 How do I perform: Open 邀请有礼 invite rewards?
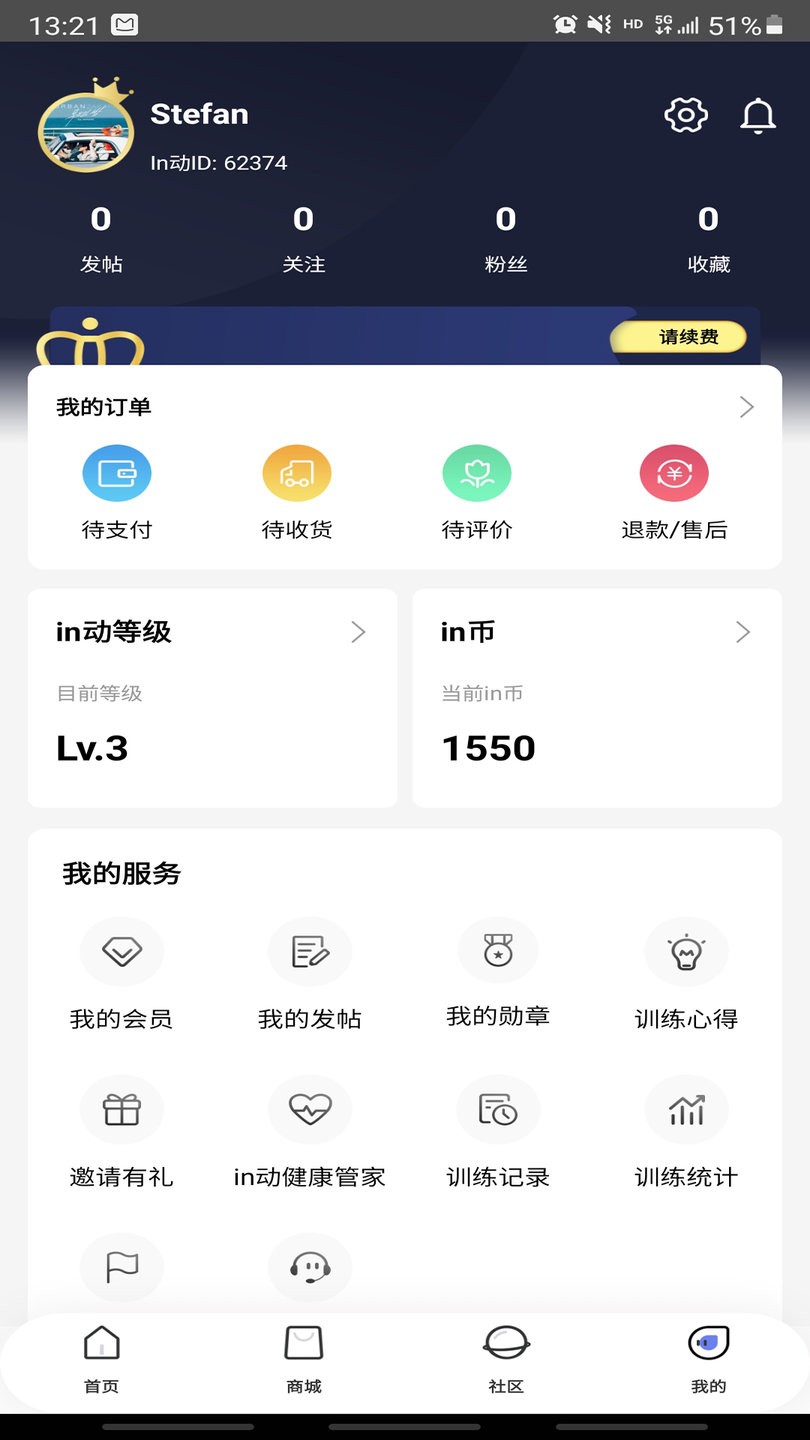coord(122,1128)
